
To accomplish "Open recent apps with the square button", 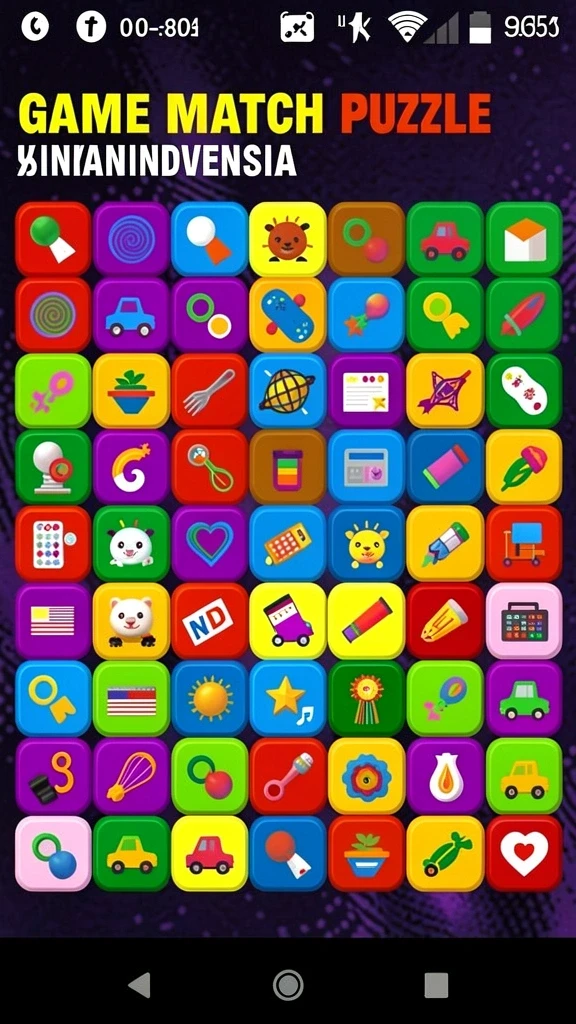I will pos(436,984).
